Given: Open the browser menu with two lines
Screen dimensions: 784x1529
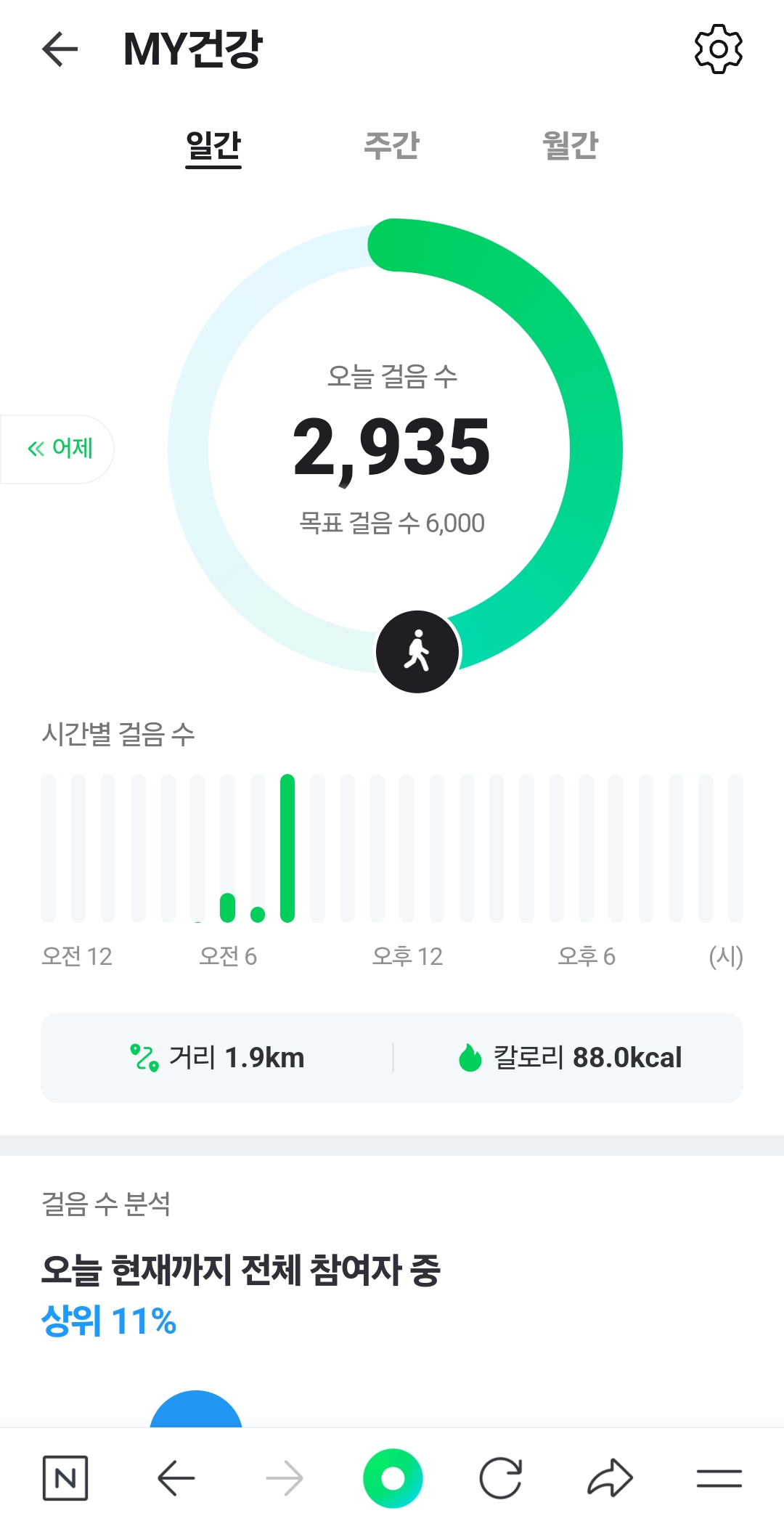Looking at the screenshot, I should (719, 1477).
